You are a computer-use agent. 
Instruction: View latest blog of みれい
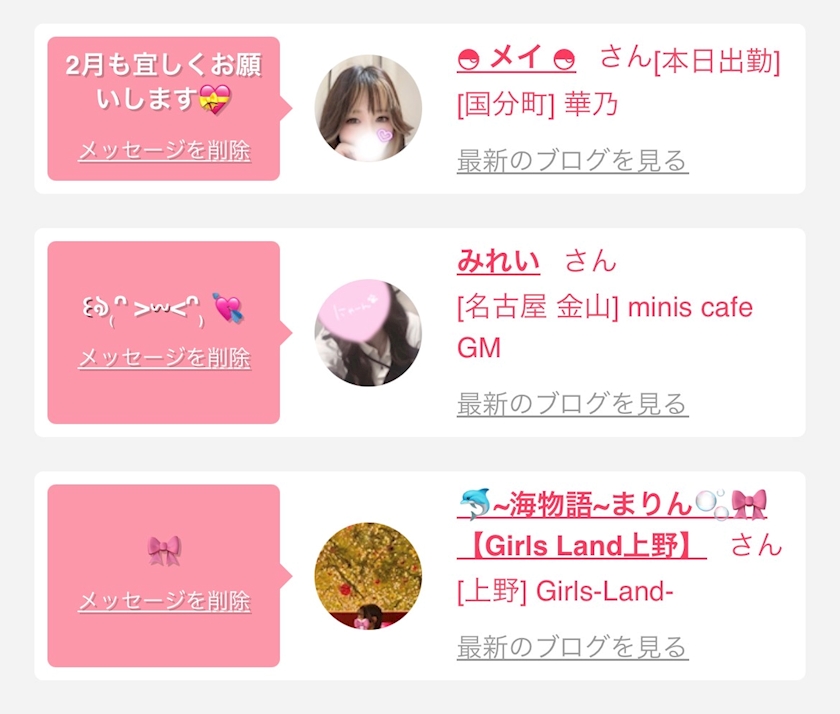(572, 404)
